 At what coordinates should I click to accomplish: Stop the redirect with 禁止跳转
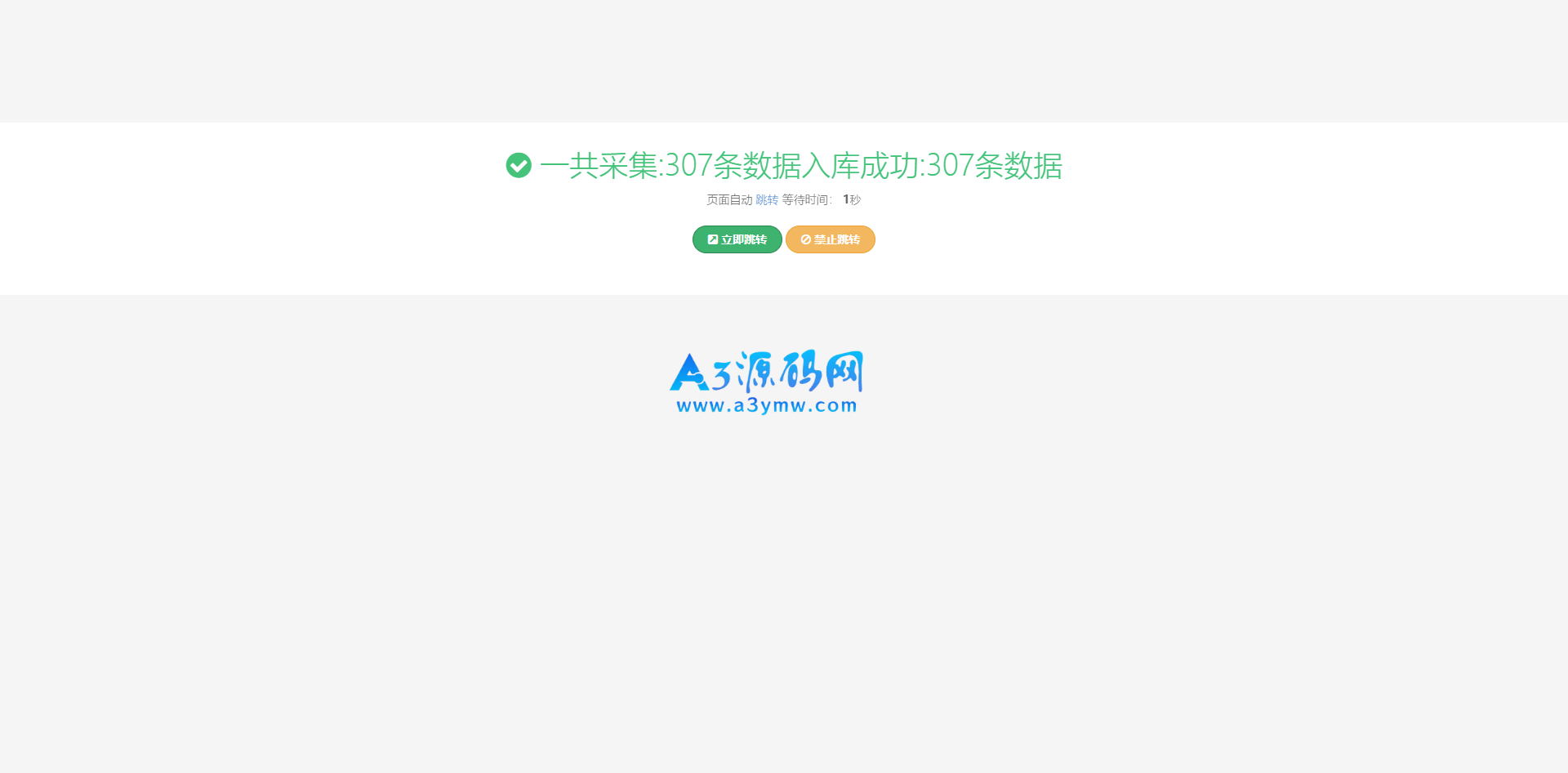[830, 239]
